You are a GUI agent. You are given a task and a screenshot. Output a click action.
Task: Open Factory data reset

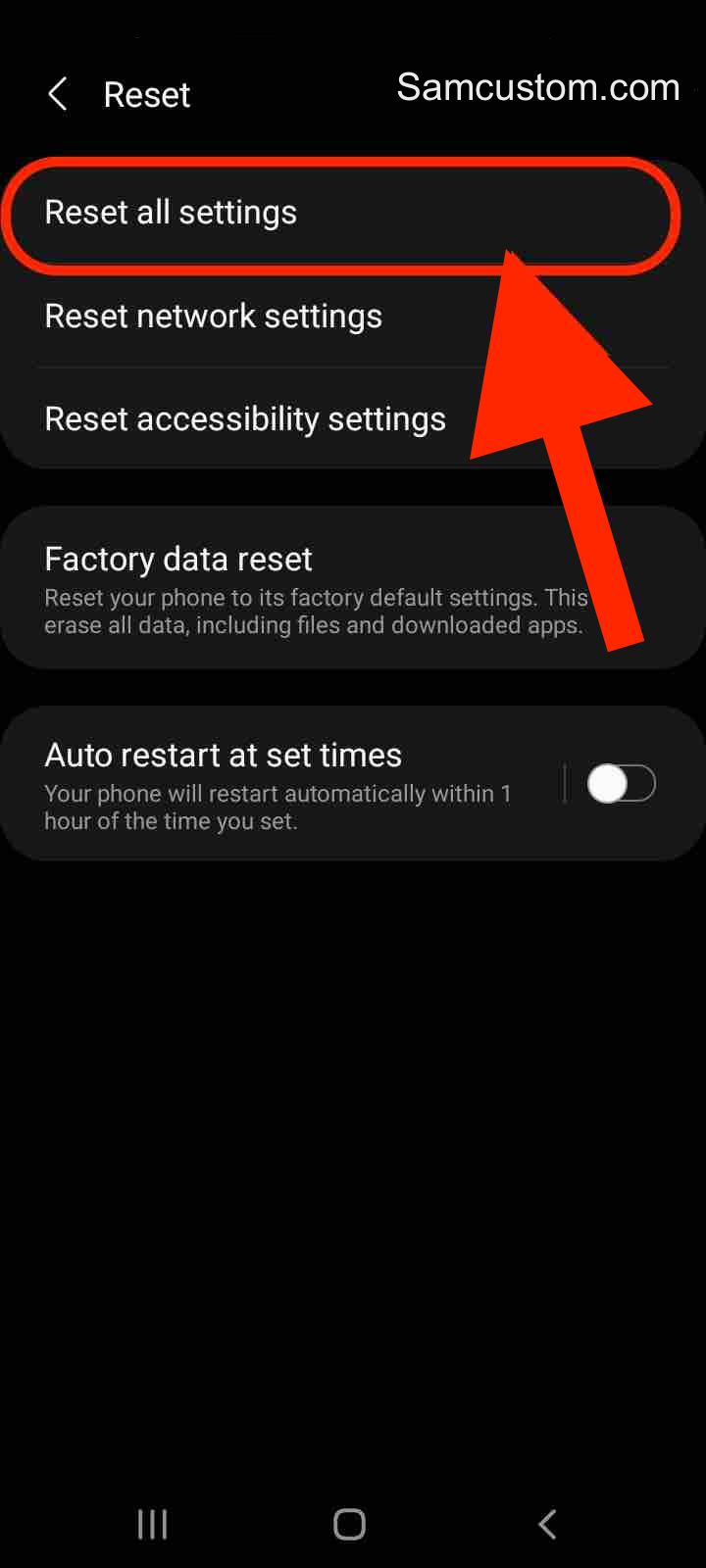pyautogui.click(x=353, y=588)
